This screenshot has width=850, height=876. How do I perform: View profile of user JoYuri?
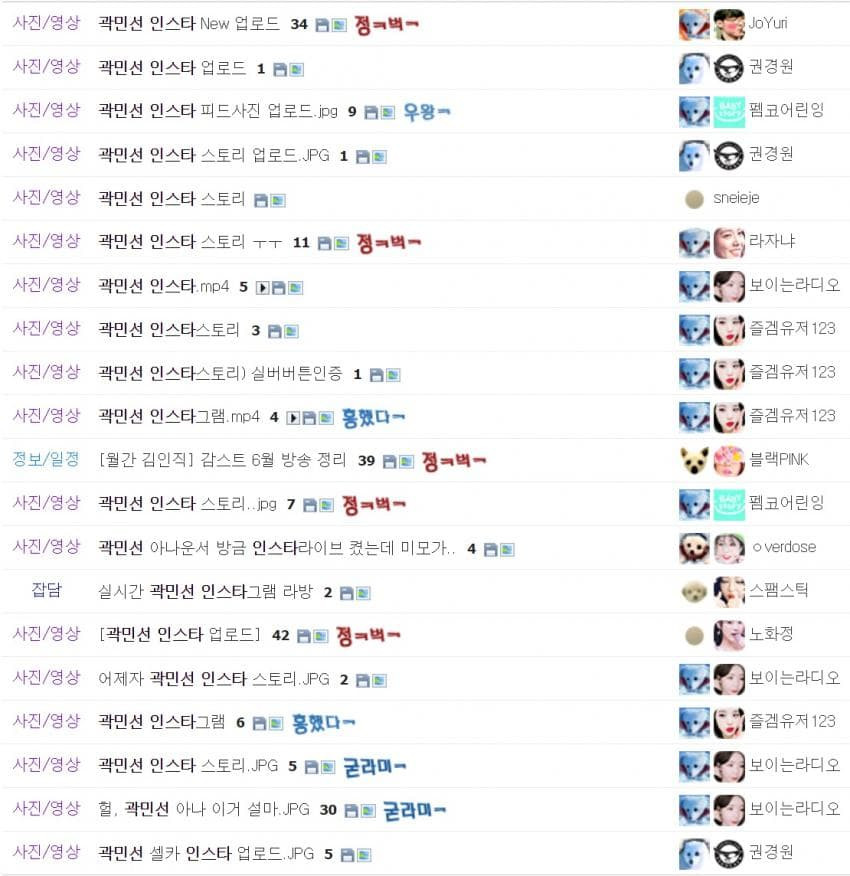(767, 23)
